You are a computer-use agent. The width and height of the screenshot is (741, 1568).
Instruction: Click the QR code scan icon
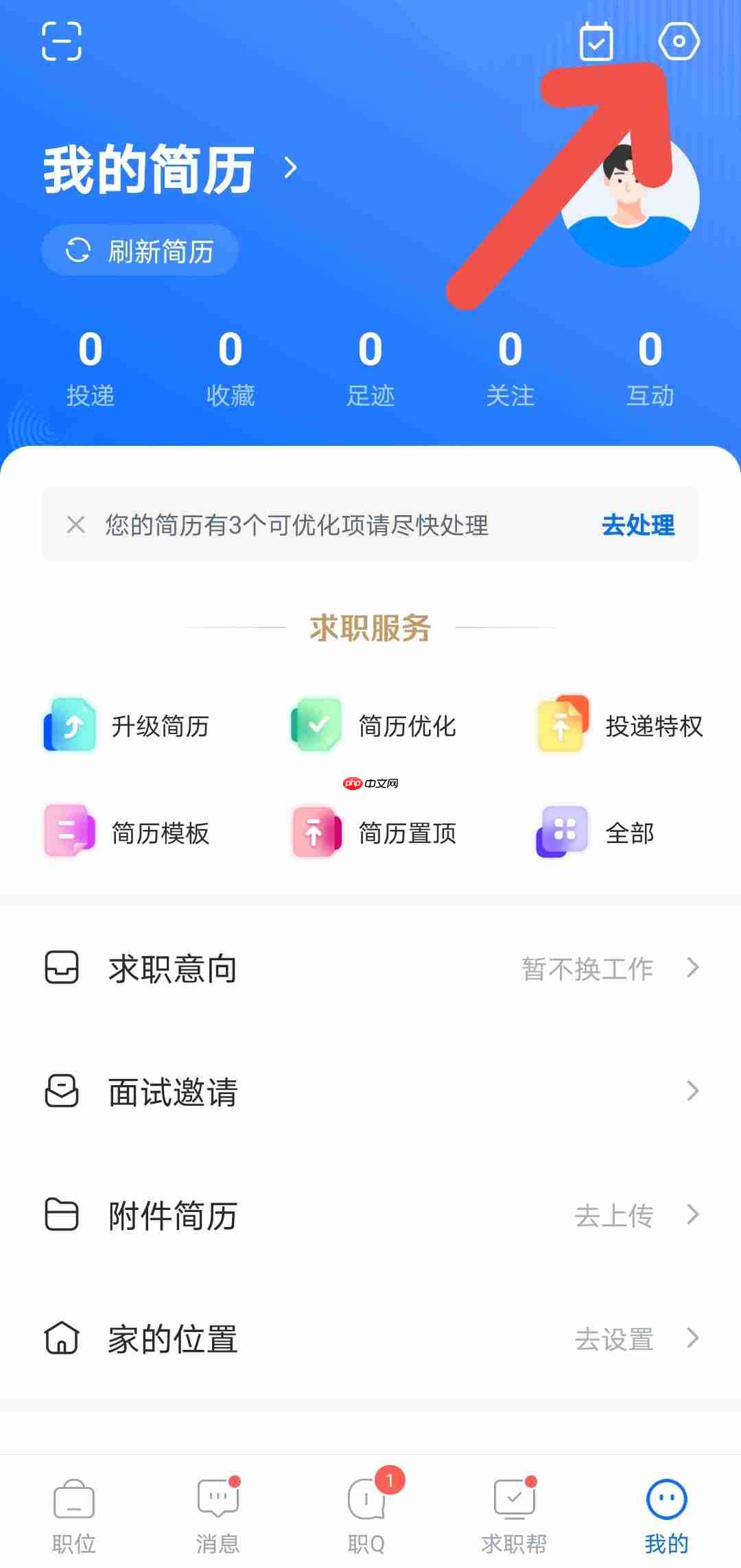62,43
